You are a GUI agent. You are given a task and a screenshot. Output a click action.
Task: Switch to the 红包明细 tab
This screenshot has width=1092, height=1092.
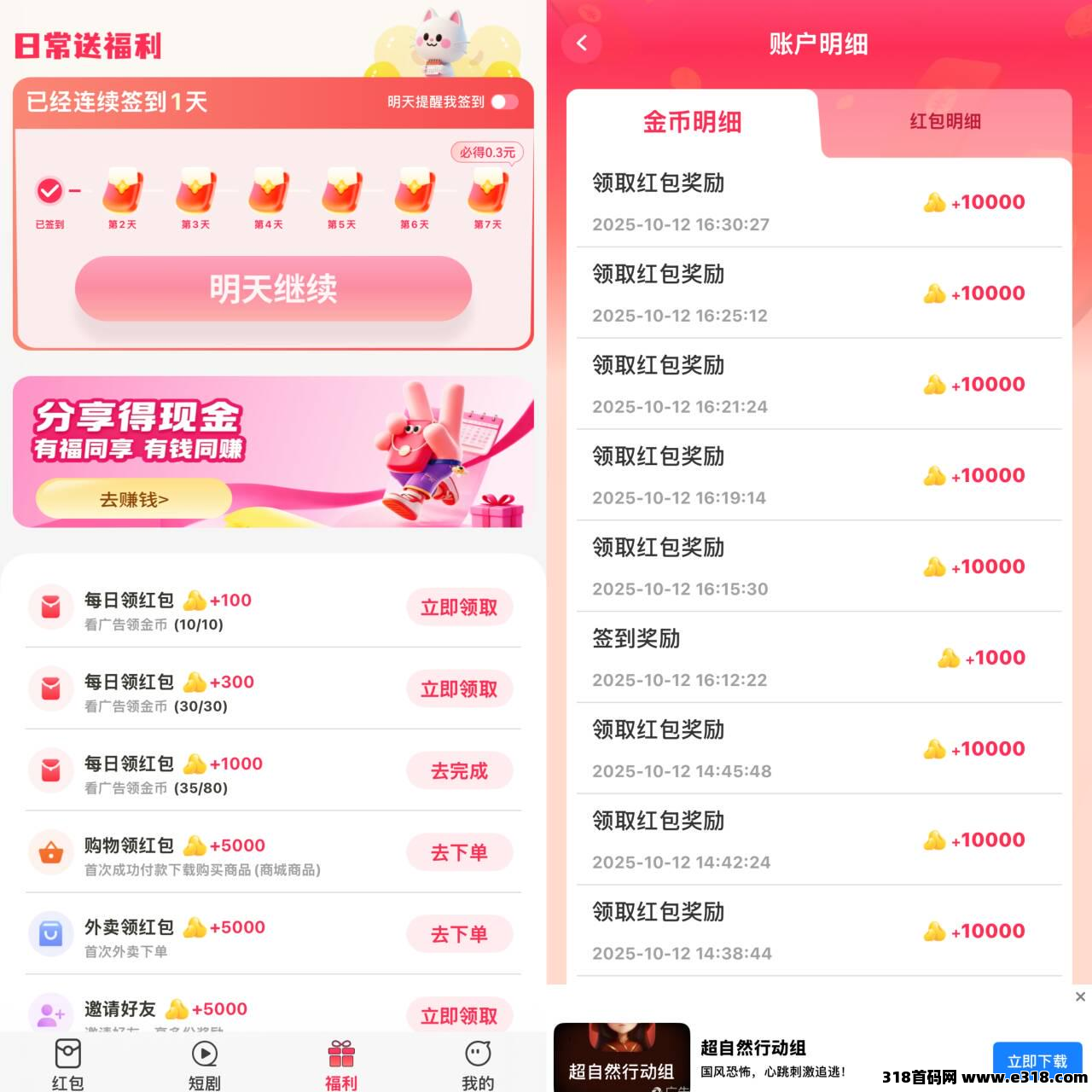[944, 122]
